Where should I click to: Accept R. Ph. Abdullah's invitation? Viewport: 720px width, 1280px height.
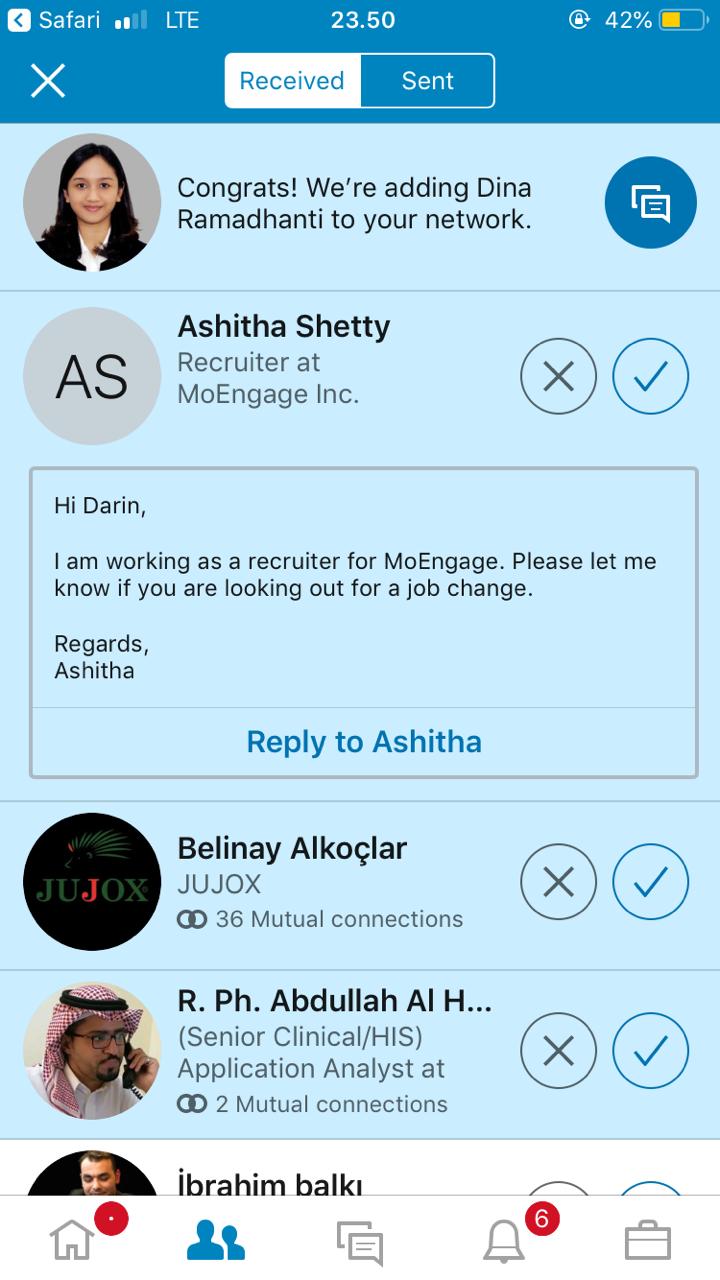pyautogui.click(x=650, y=1050)
